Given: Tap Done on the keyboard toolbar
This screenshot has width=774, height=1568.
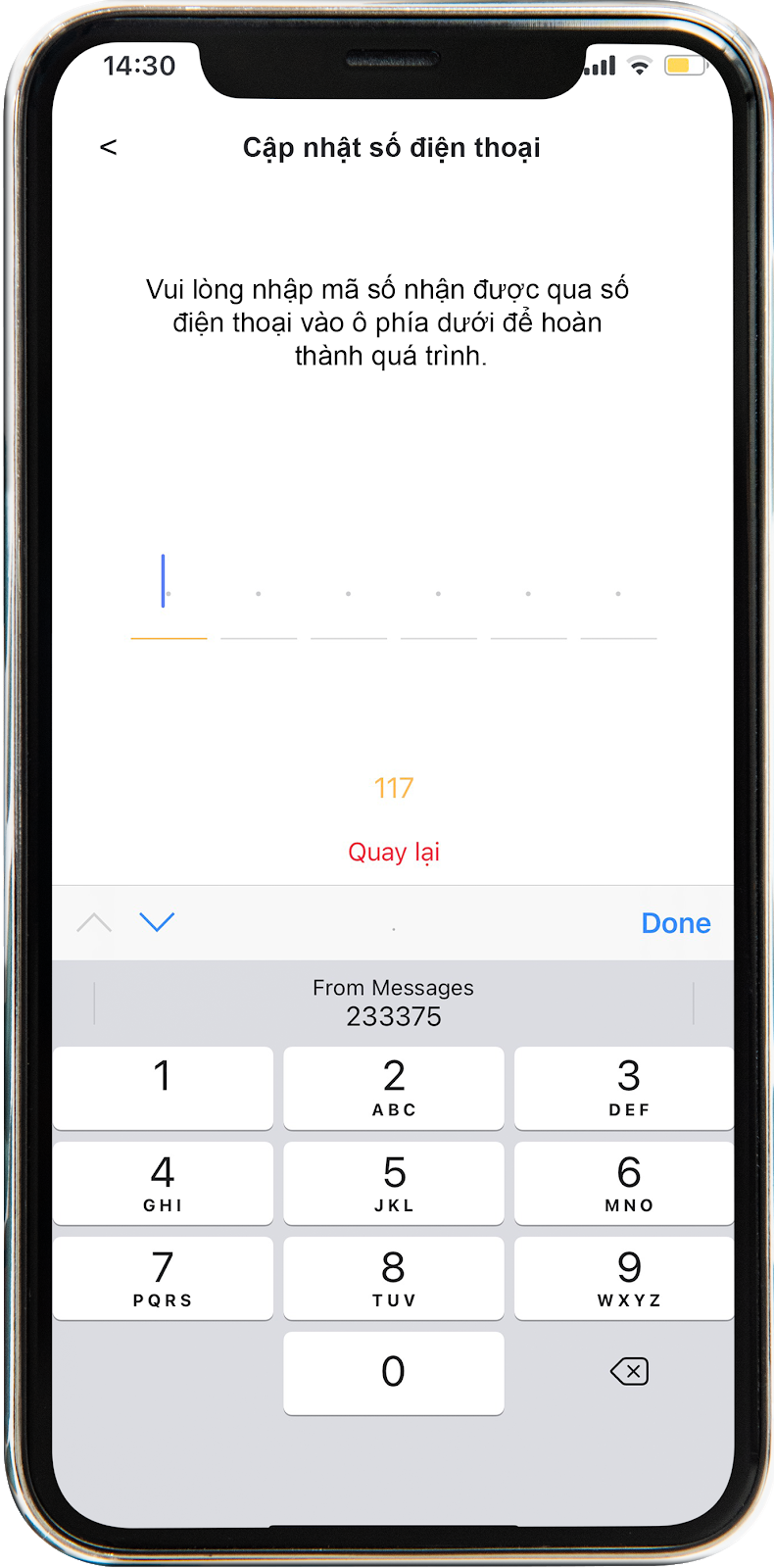Looking at the screenshot, I should pyautogui.click(x=675, y=923).
